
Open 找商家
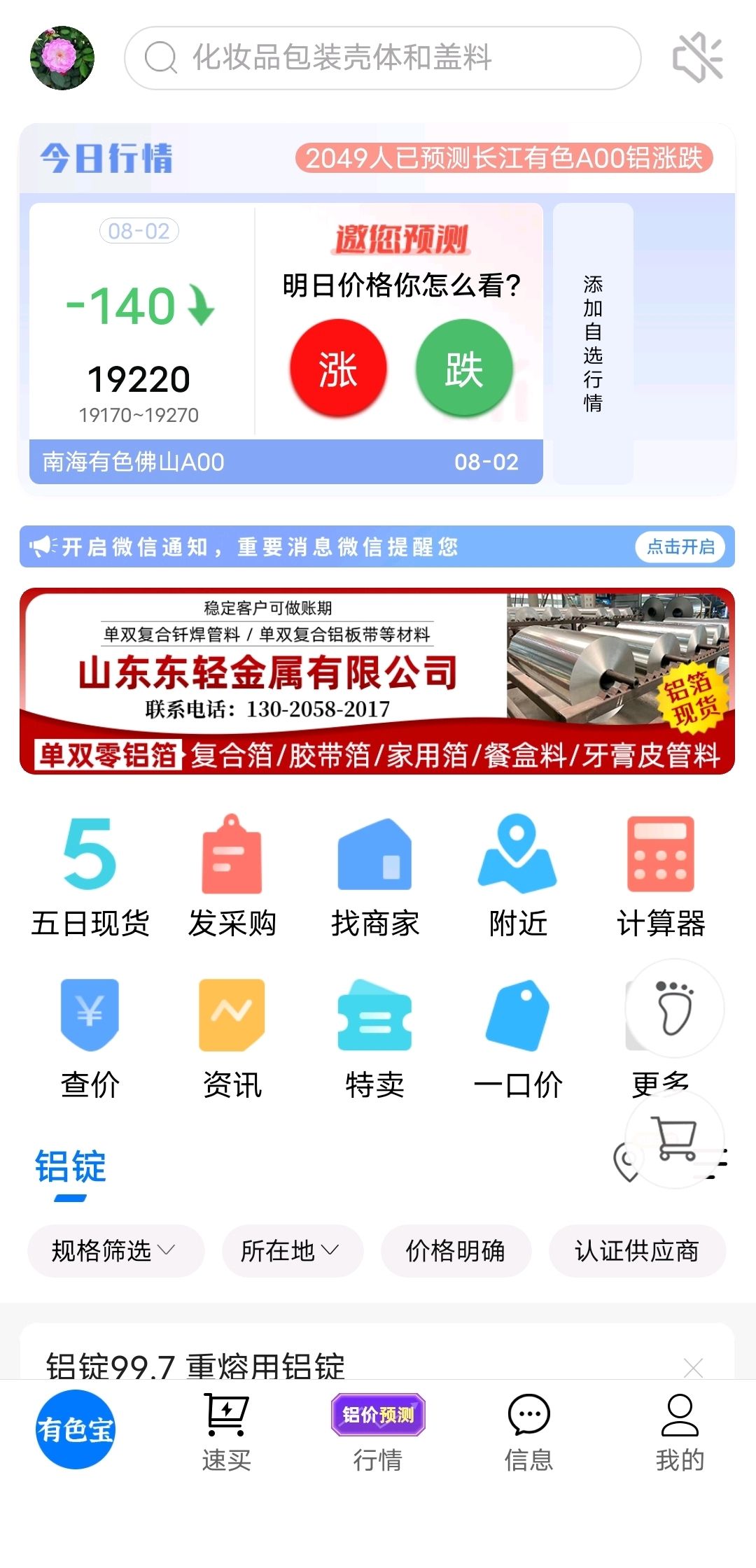tap(375, 877)
